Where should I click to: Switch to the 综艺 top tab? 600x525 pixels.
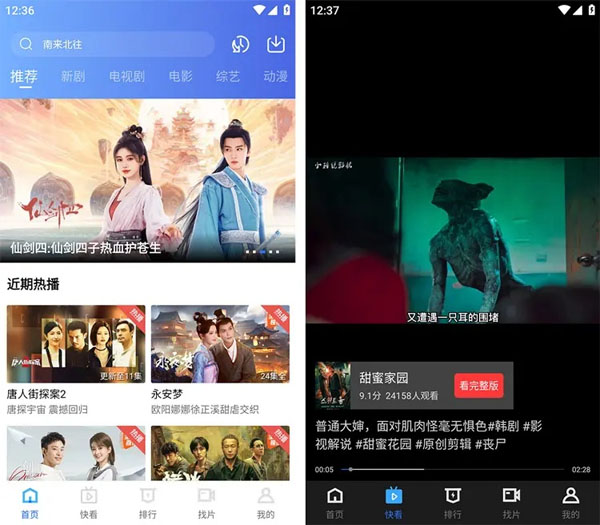coord(228,76)
